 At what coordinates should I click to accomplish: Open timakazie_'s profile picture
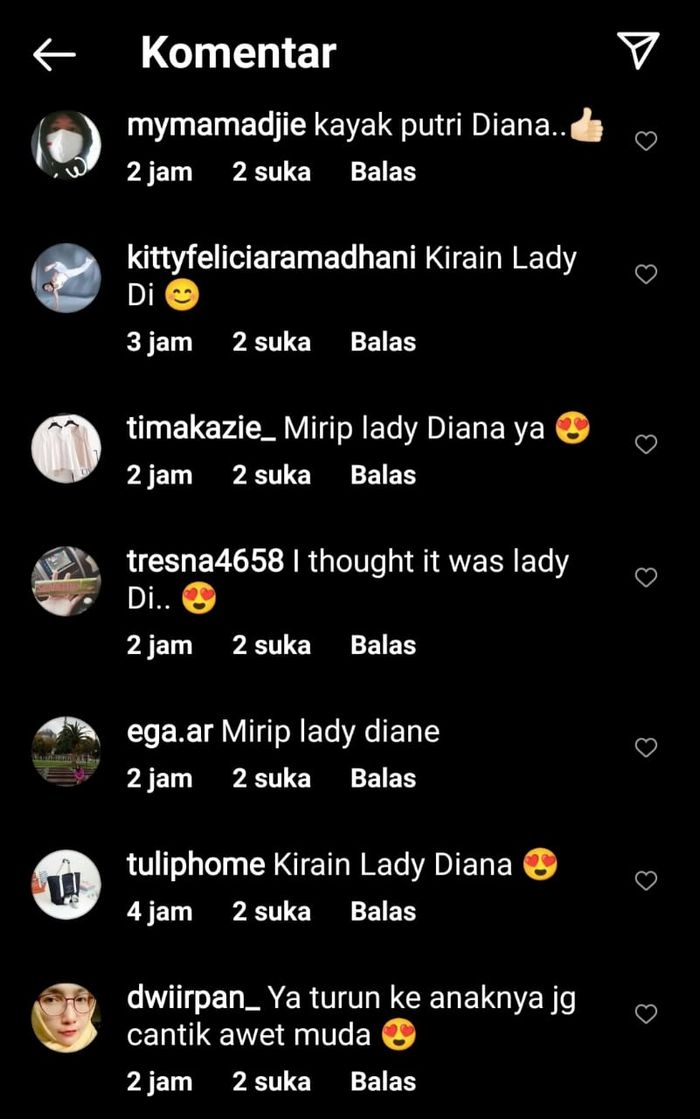(66, 447)
